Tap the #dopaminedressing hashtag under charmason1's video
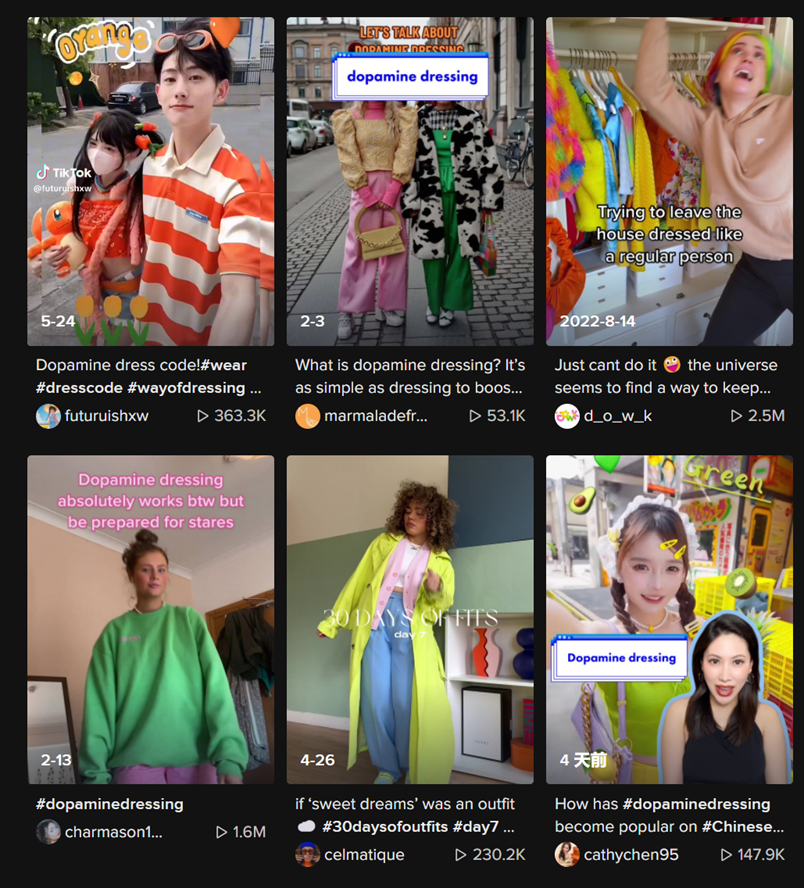 (110, 804)
